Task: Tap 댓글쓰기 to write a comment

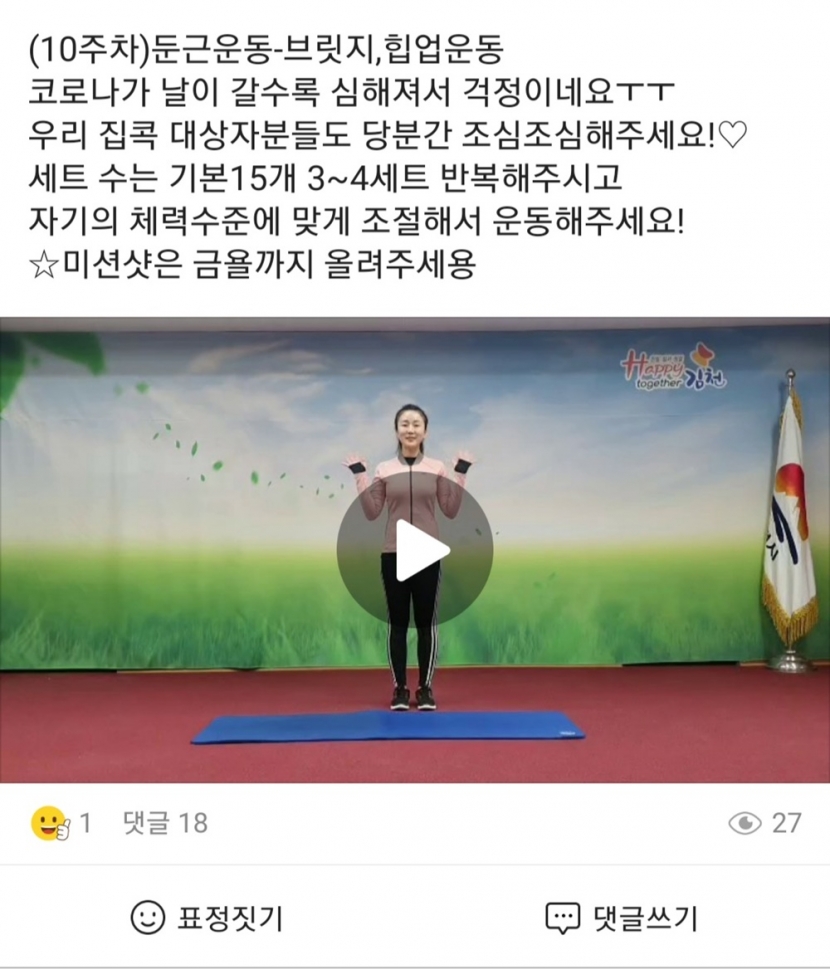Action: coord(621,915)
